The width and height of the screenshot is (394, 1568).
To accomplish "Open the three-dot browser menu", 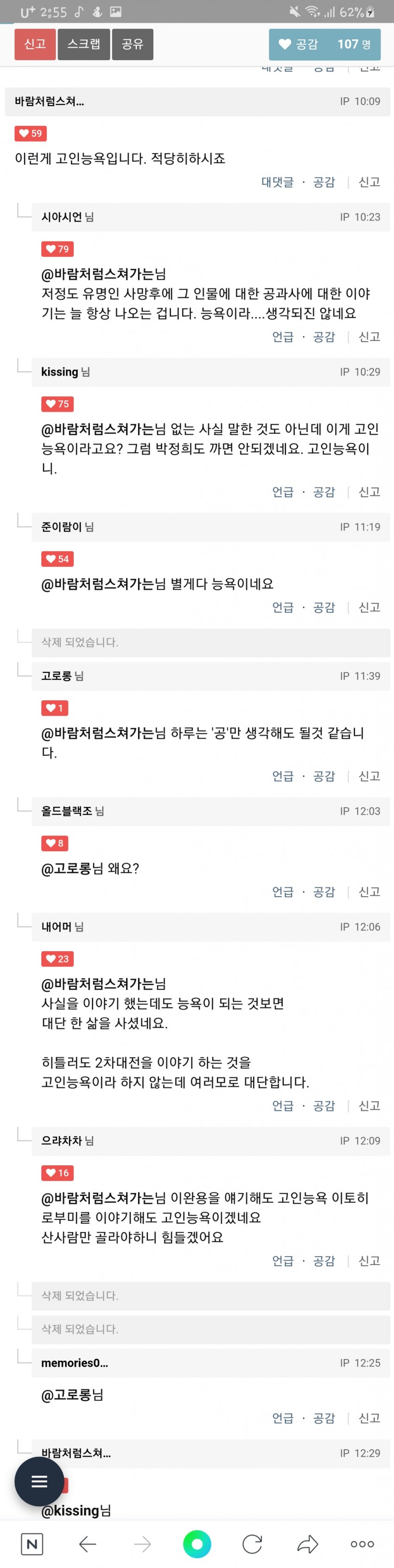I will tap(362, 1543).
